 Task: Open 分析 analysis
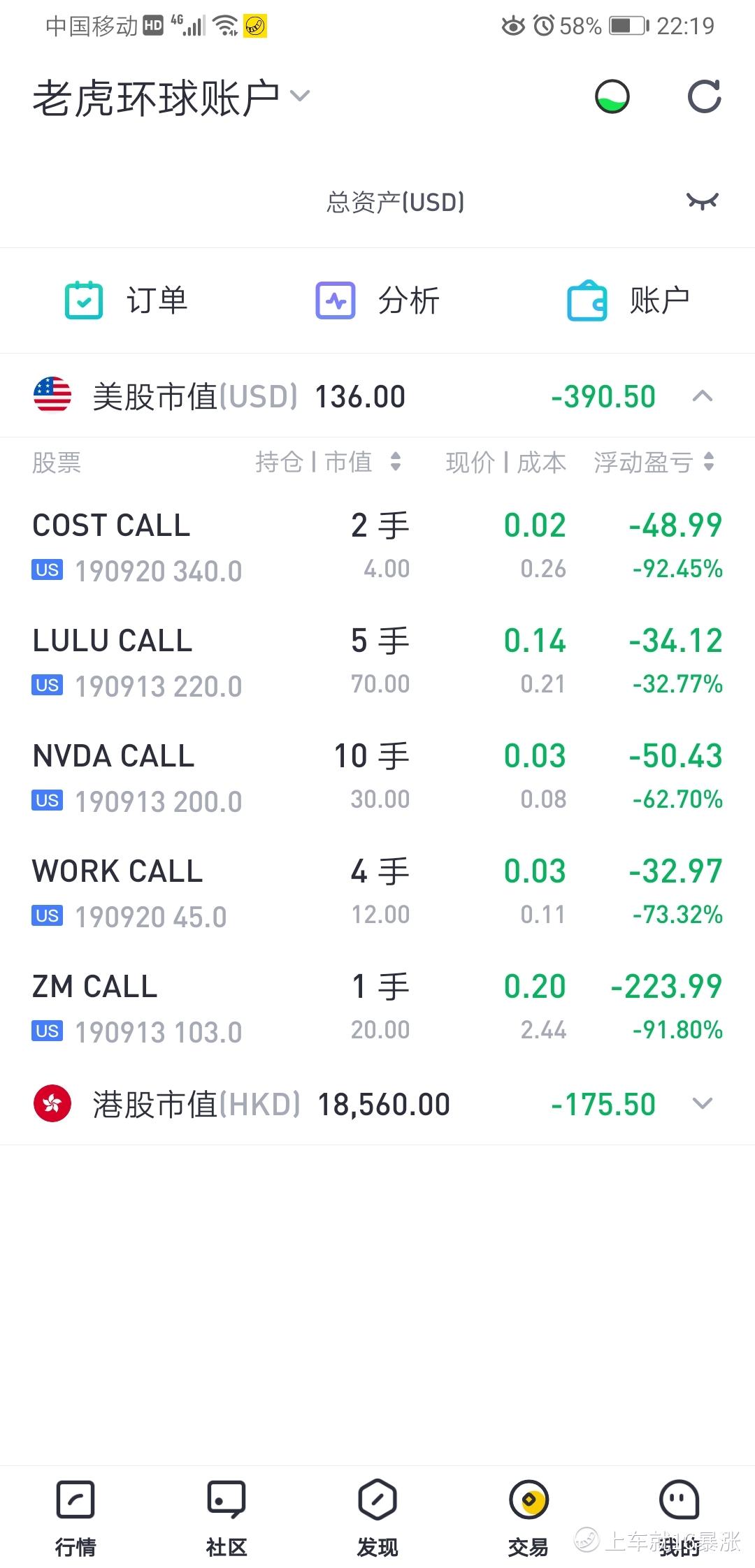(377, 300)
